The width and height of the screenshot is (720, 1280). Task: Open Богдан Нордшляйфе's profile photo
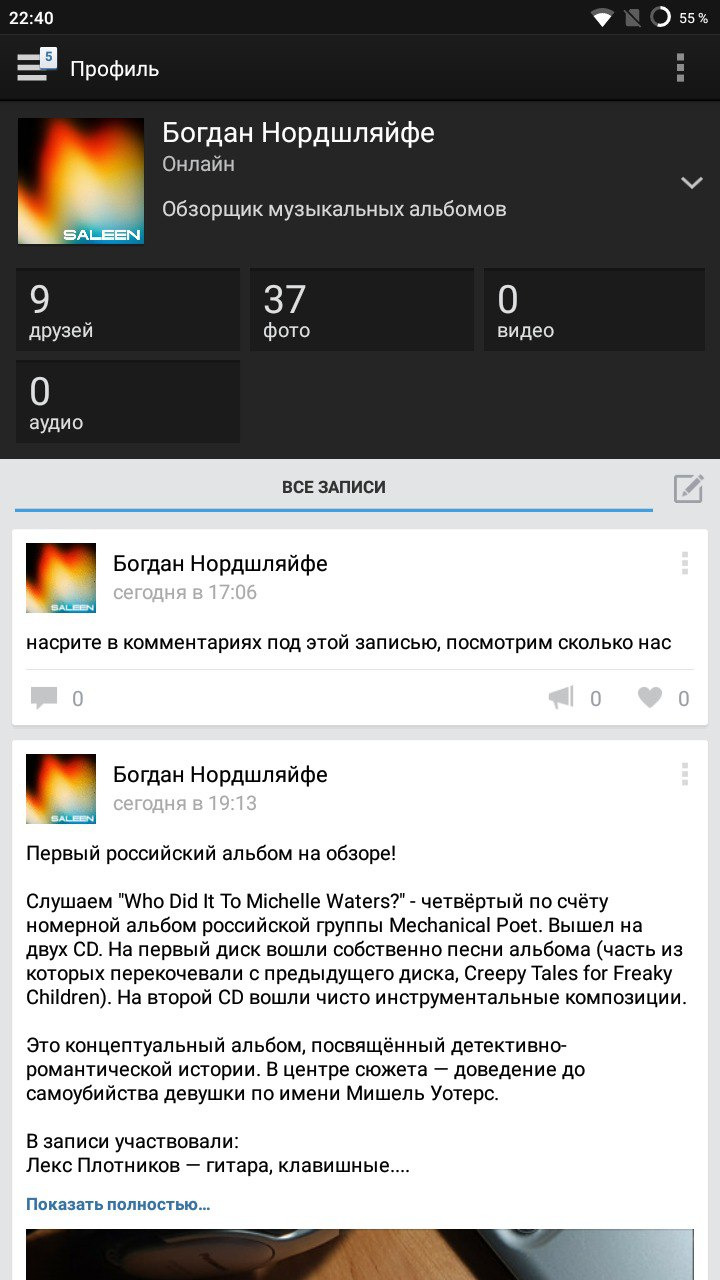[81, 181]
